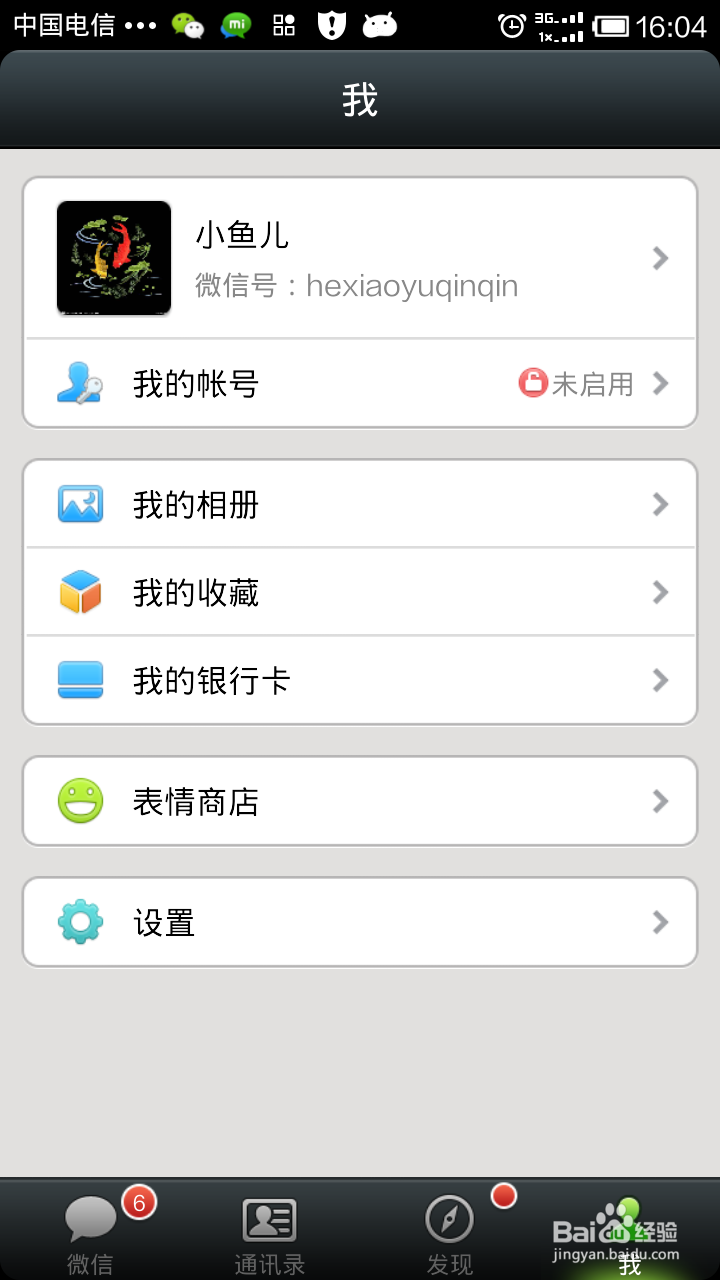Open the 表情商店 sticker shop
The image size is (720, 1280).
pyautogui.click(x=360, y=802)
